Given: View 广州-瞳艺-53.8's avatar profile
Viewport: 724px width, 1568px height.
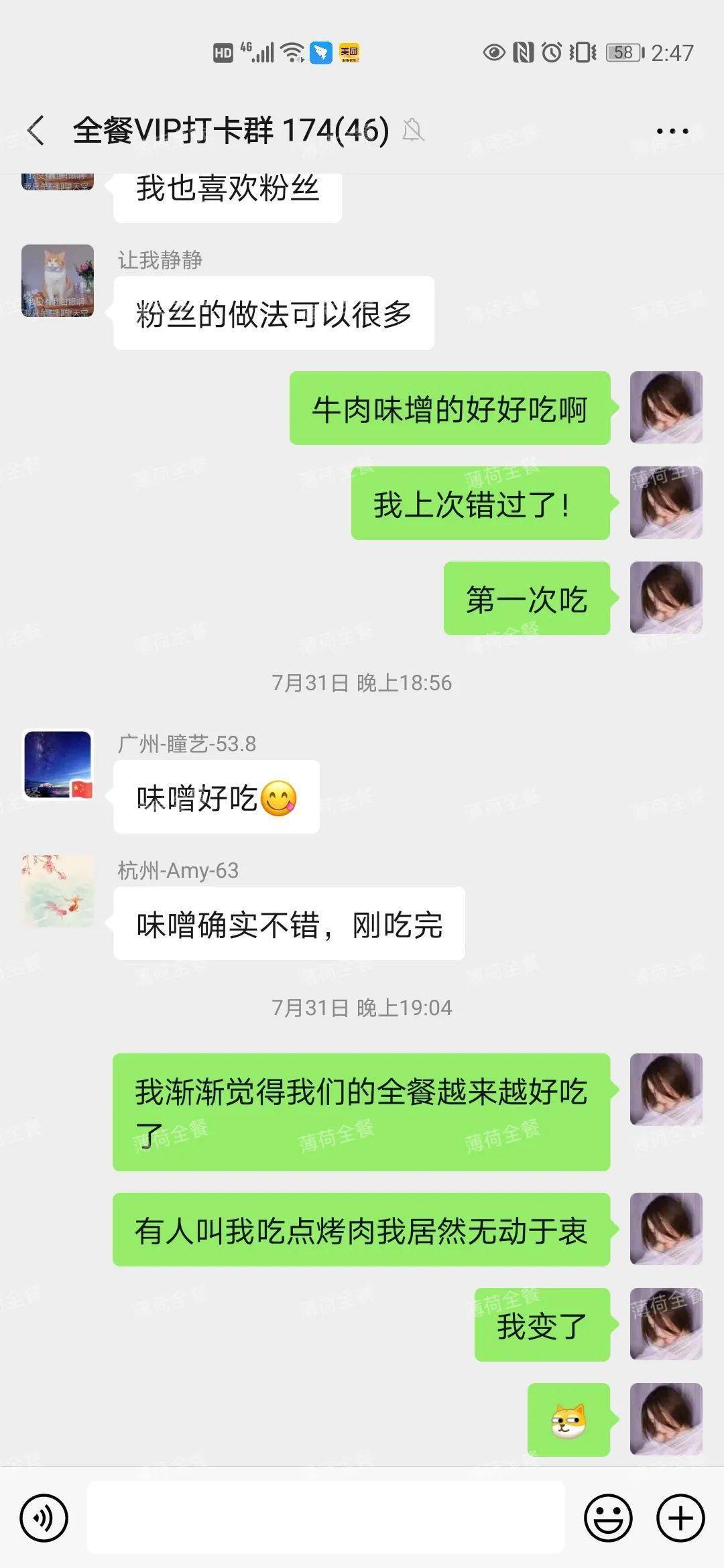Looking at the screenshot, I should (x=58, y=765).
